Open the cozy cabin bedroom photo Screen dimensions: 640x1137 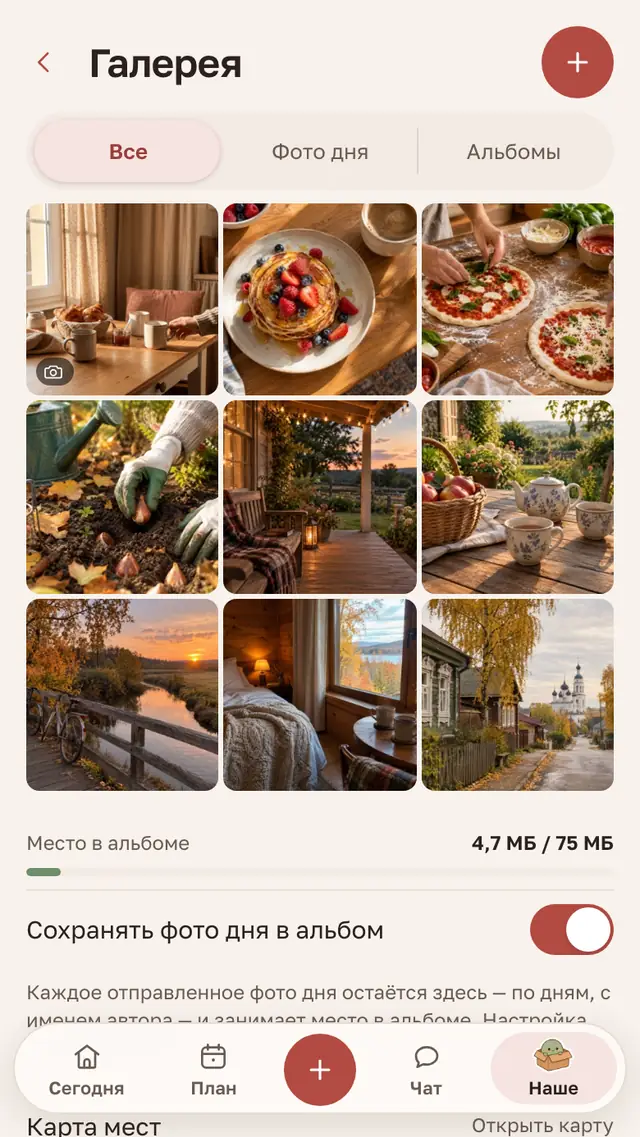tap(320, 695)
